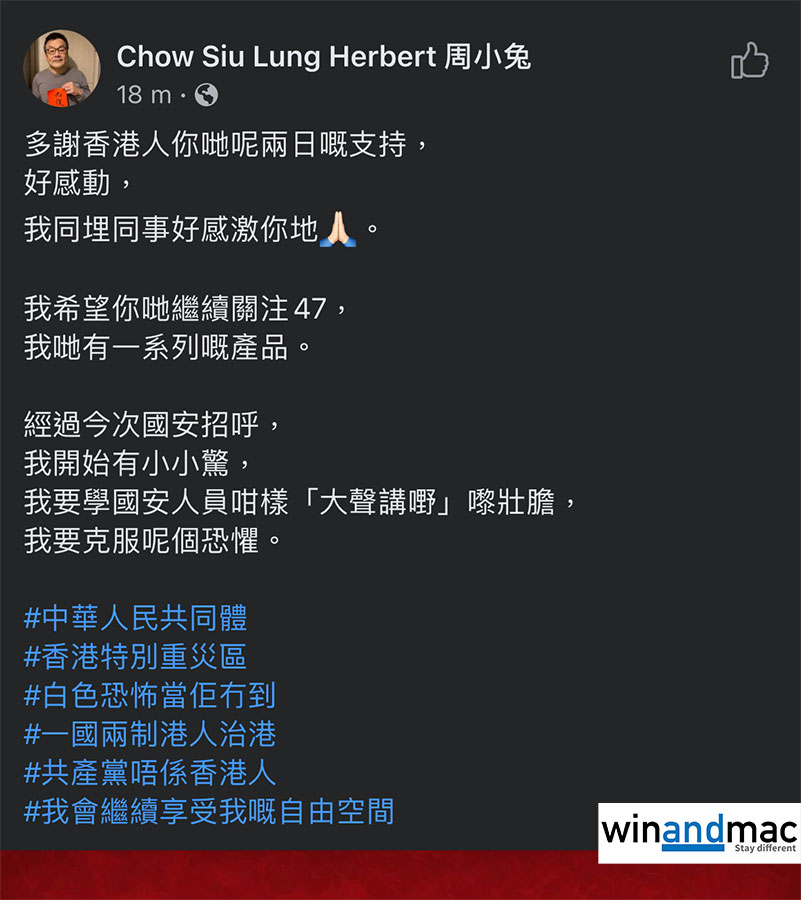Viewport: 801px width, 900px height.
Task: Open hashtag #香港特別重災區
Action: point(136,657)
